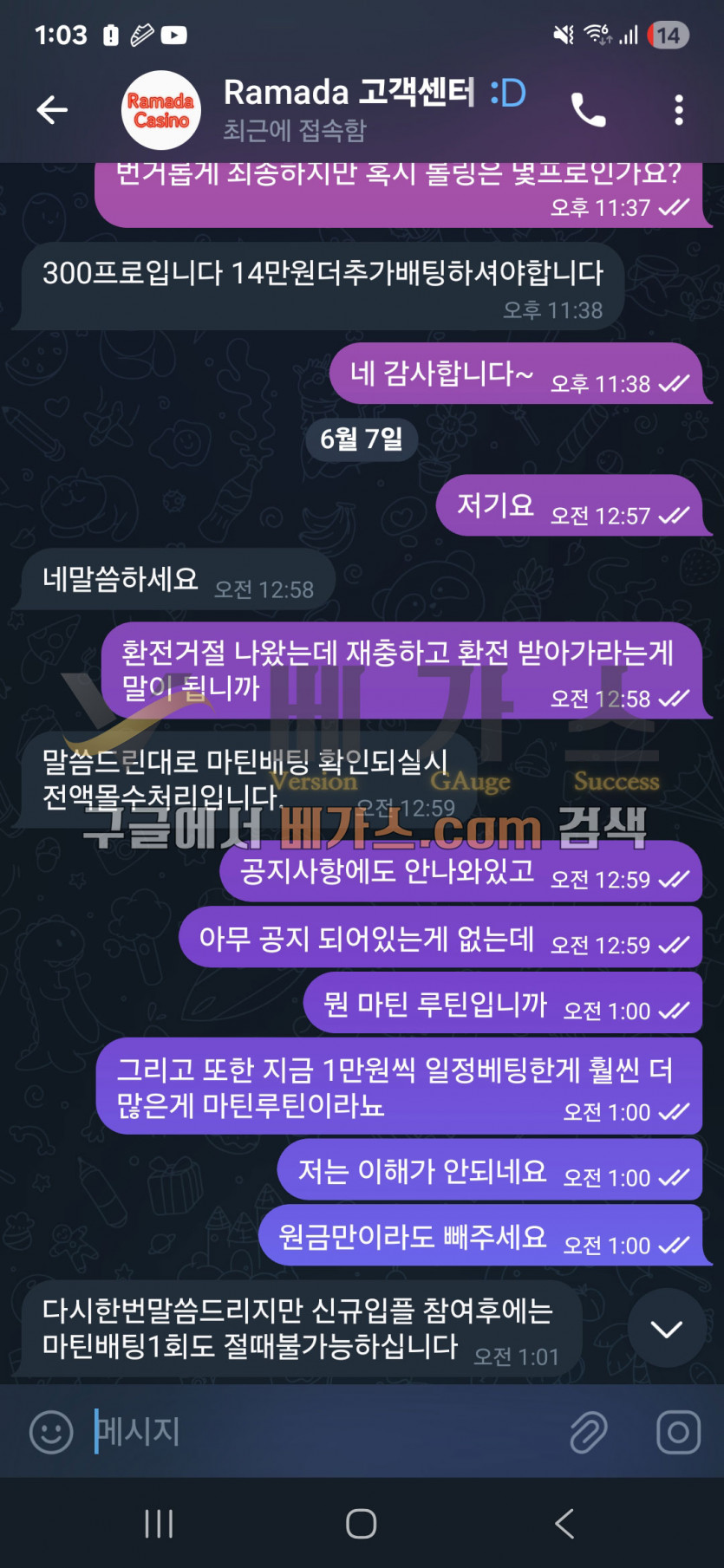This screenshot has height=1568, width=724.
Task: Jump to latest messages with down arrow
Action: tap(666, 1329)
